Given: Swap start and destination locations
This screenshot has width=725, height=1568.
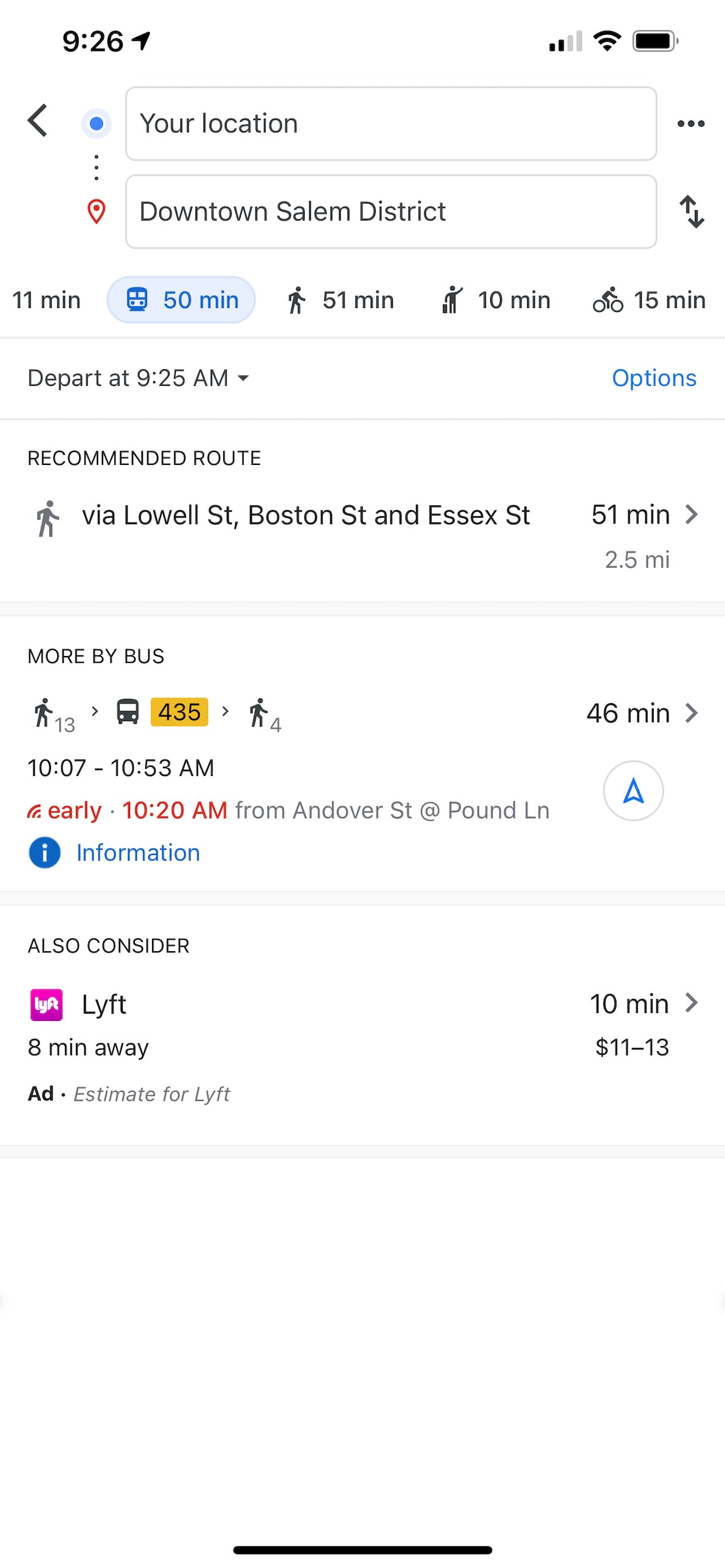Looking at the screenshot, I should point(692,212).
